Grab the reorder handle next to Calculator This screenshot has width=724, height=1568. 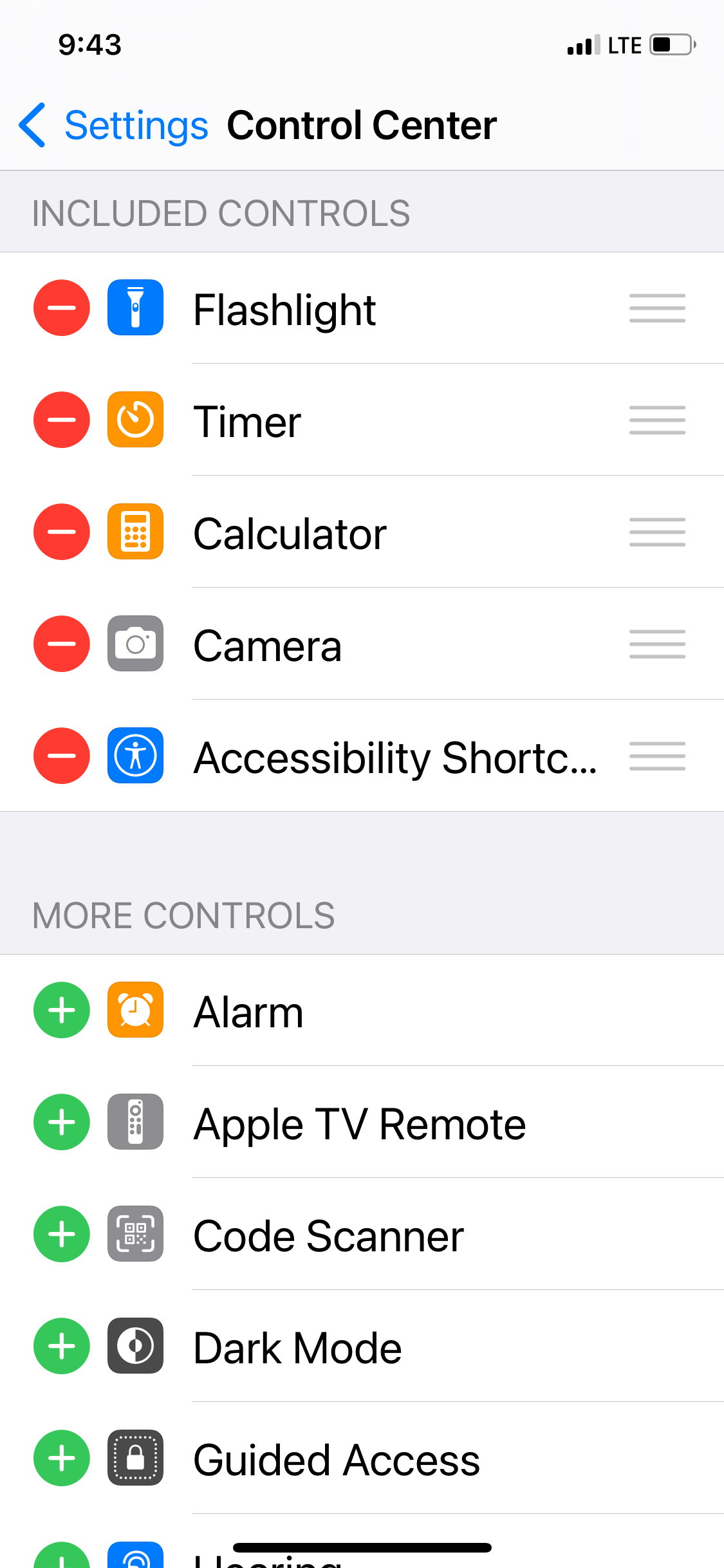657,532
